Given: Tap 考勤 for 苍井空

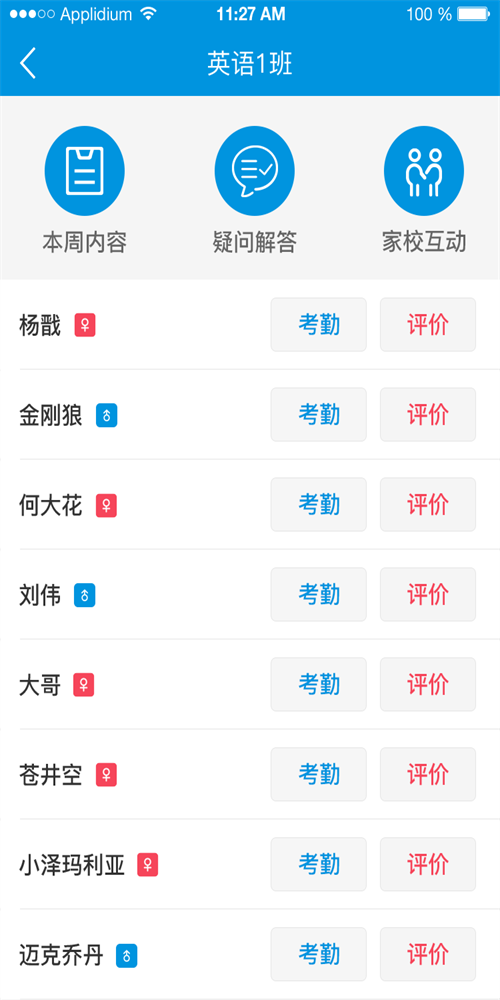Looking at the screenshot, I should pos(319,774).
